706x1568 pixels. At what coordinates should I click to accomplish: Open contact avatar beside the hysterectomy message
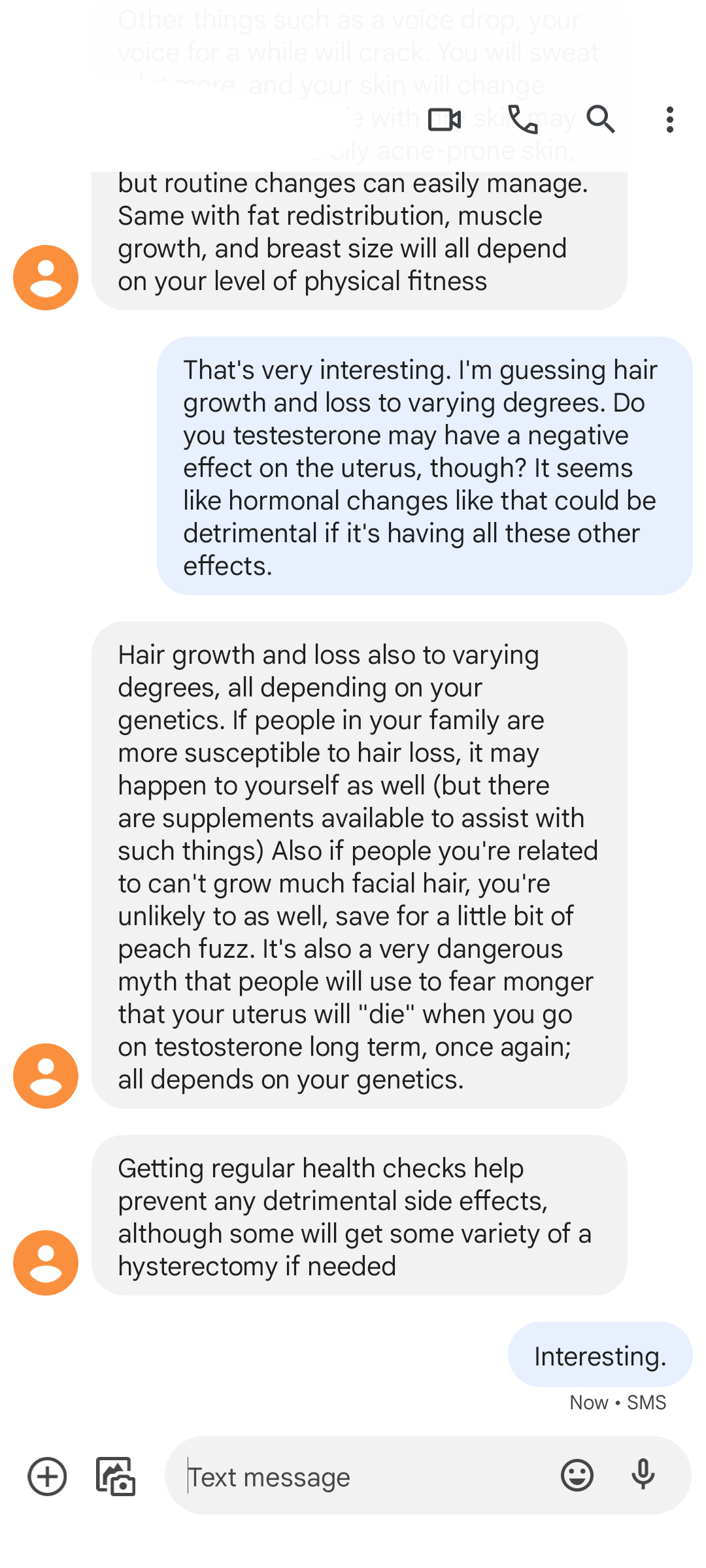[46, 1262]
